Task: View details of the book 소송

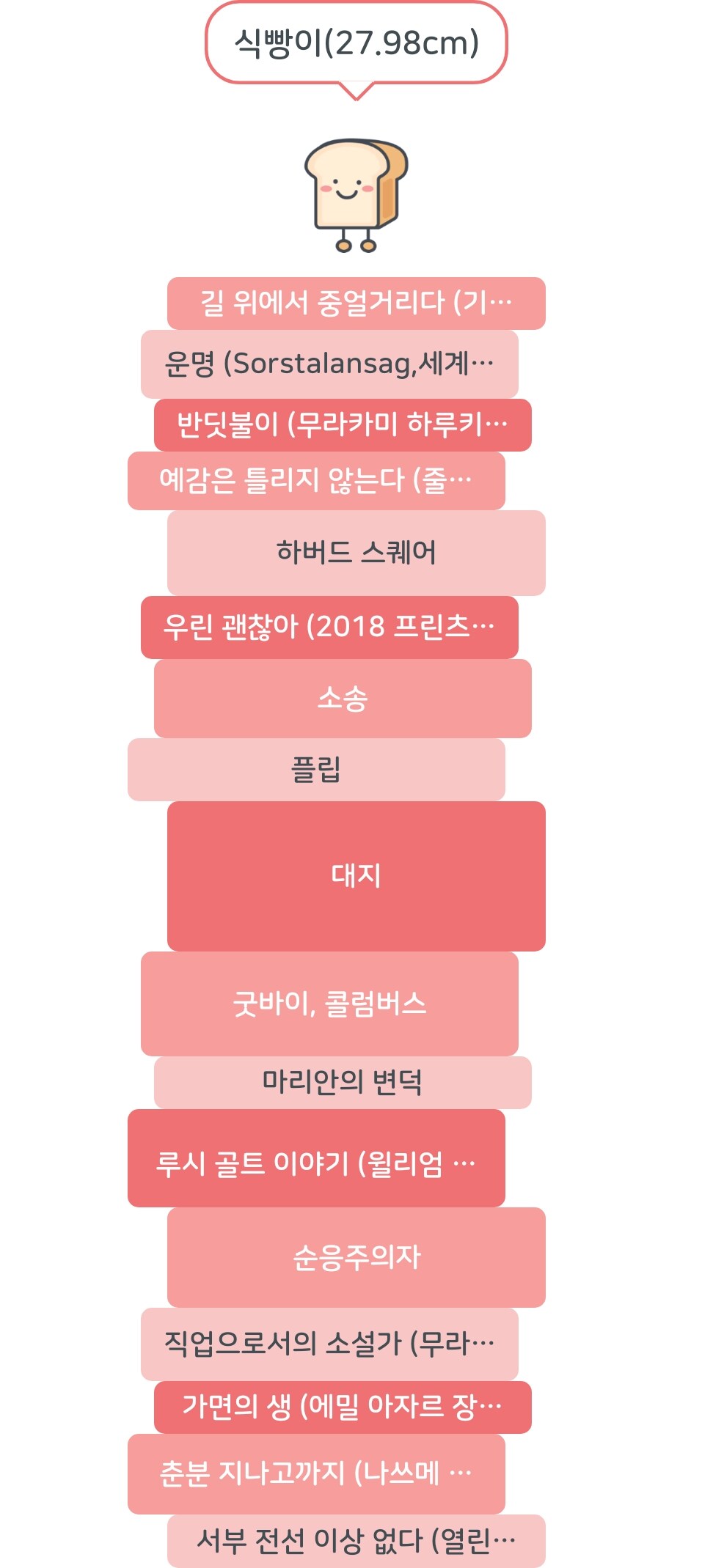Action: coord(343,698)
